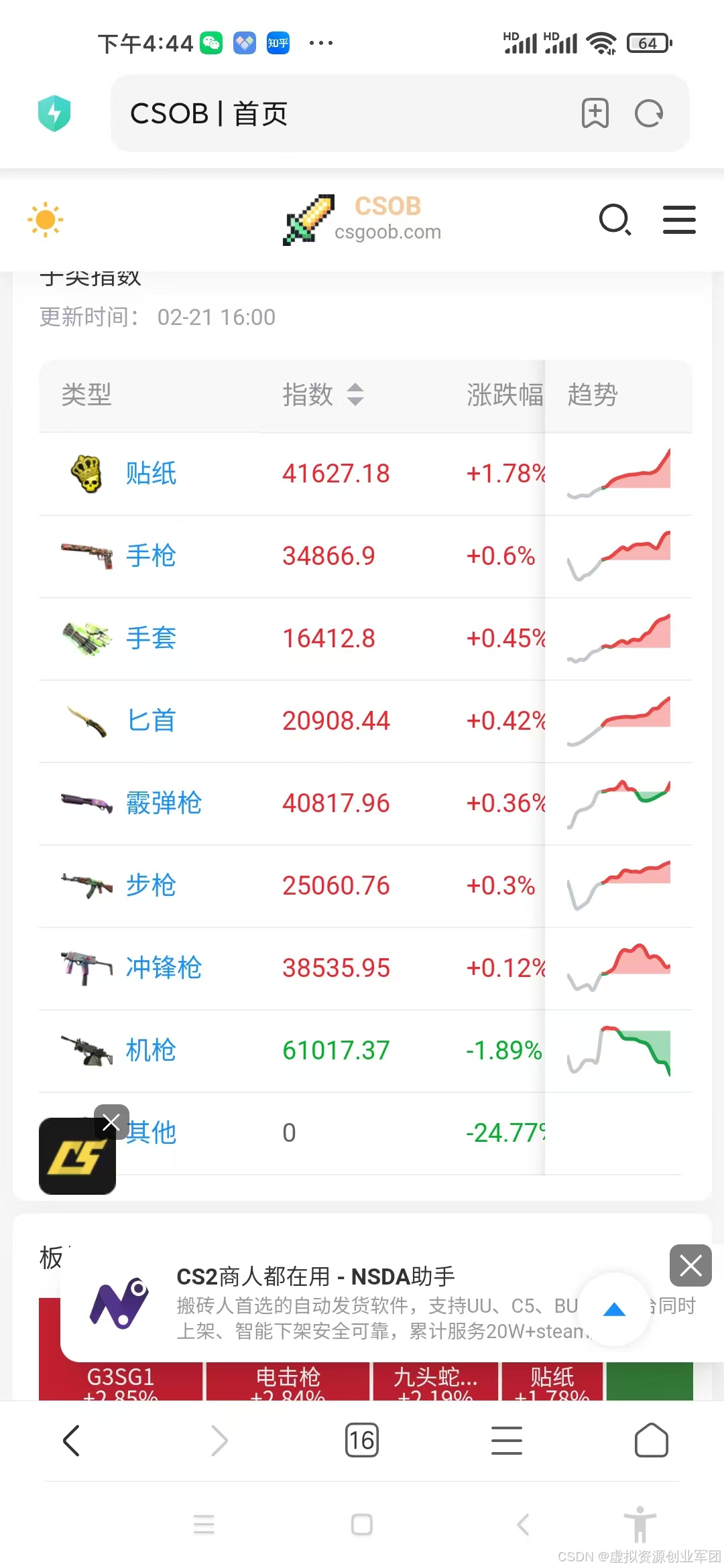724x1568 pixels.
Task: Open the site hamburger menu
Action: [678, 220]
